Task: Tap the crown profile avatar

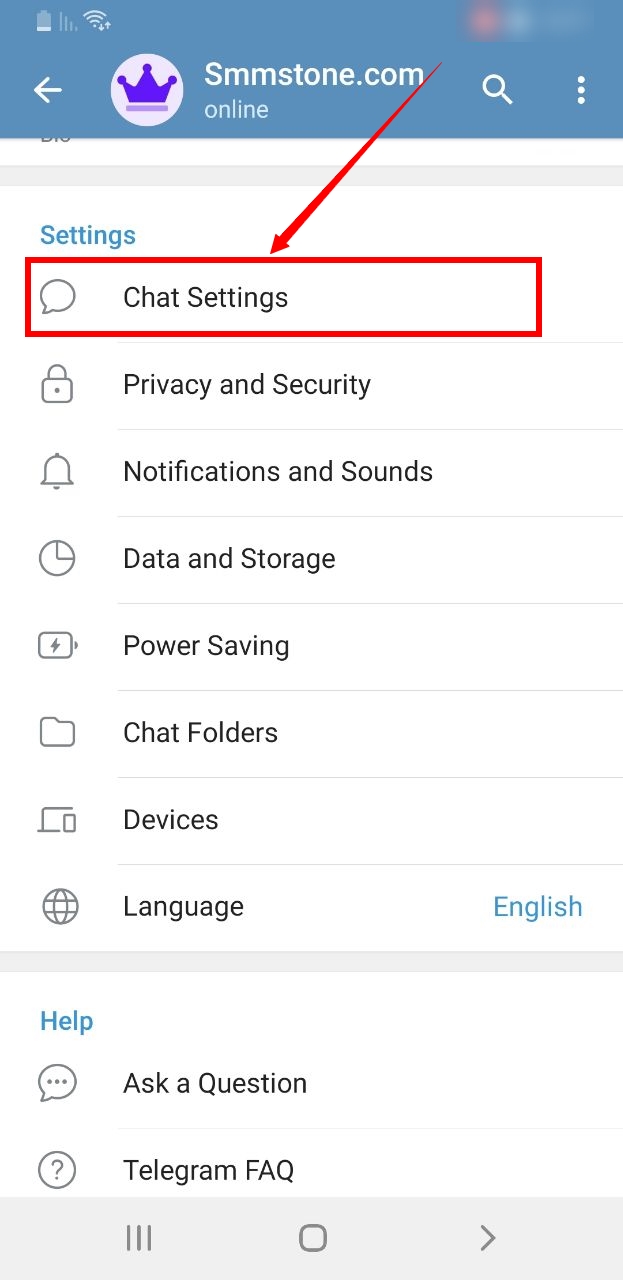Action: [x=147, y=90]
